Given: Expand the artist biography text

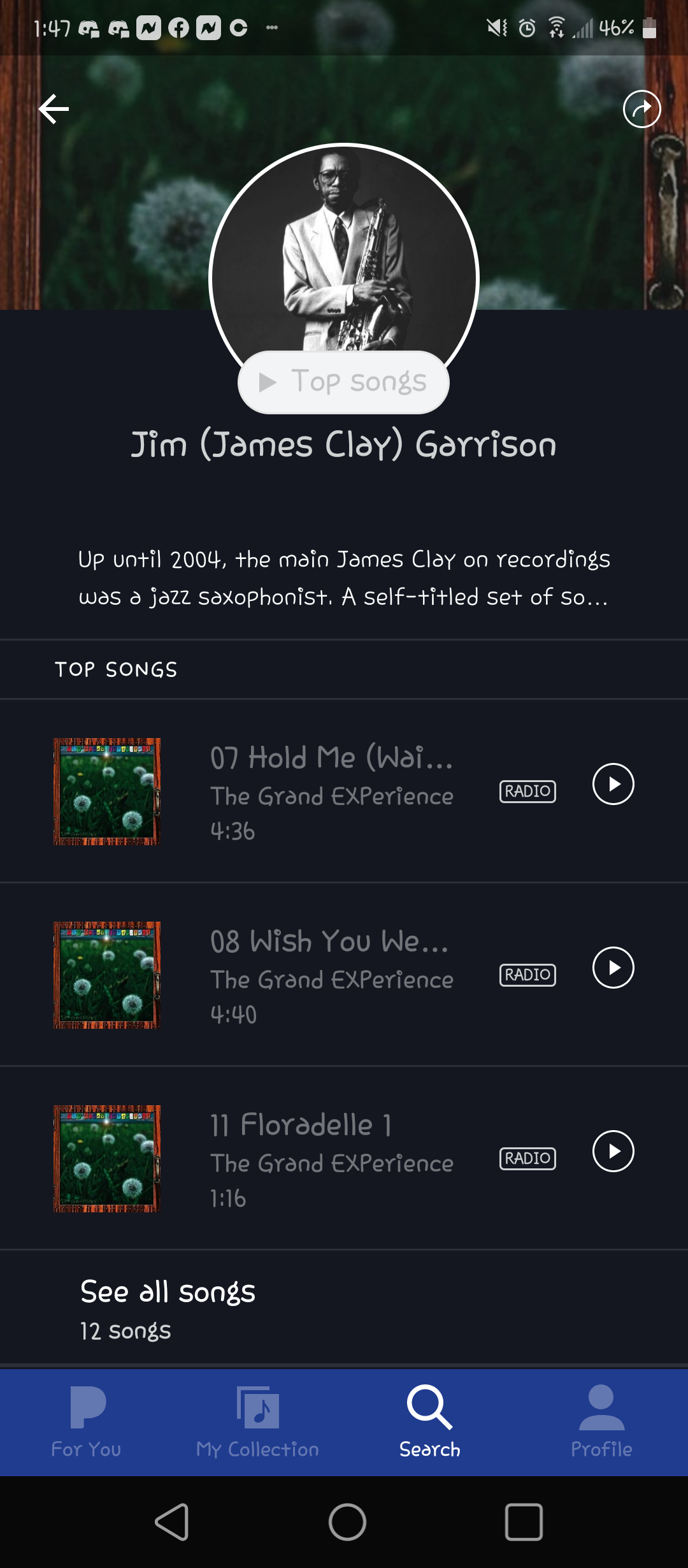Looking at the screenshot, I should point(343,578).
